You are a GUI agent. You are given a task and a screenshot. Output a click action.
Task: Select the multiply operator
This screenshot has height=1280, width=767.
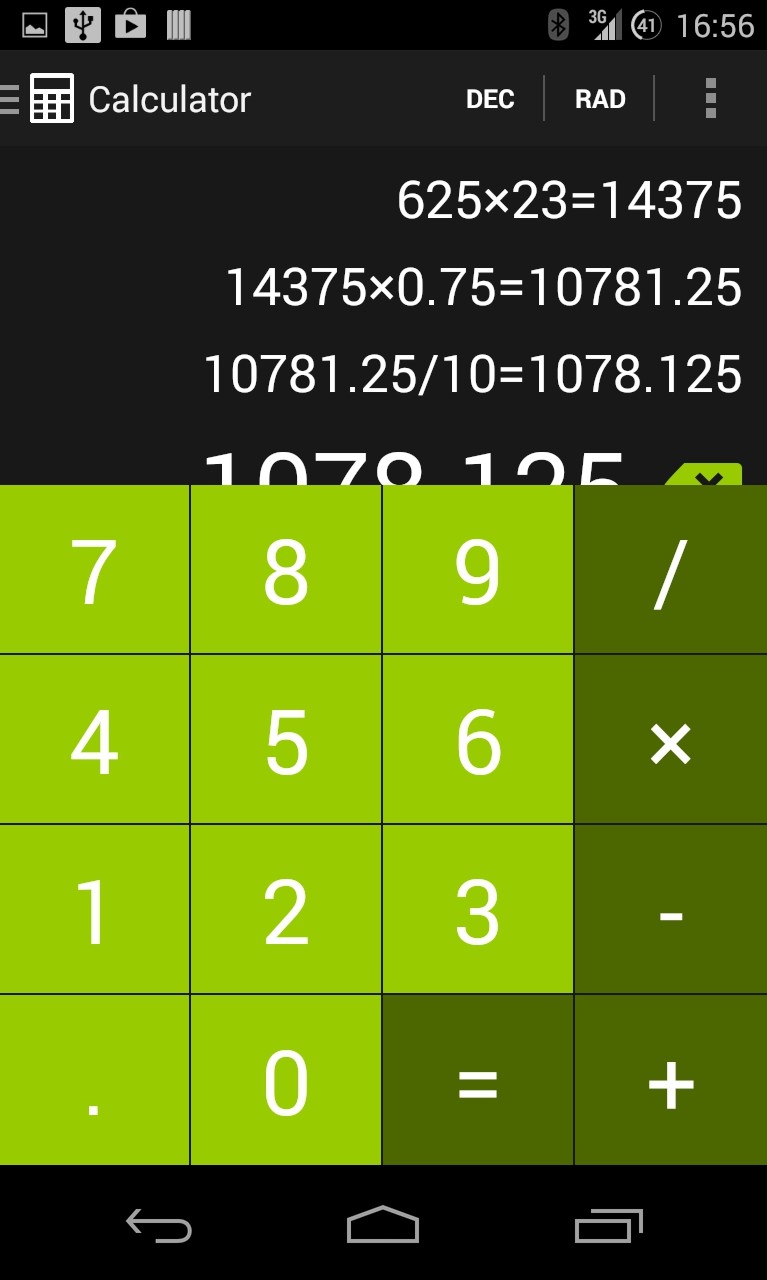670,740
